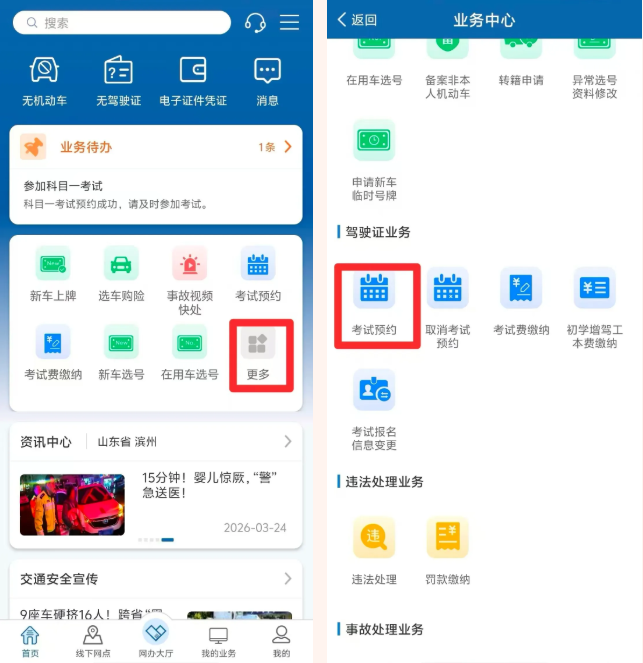Image resolution: width=643 pixels, height=663 pixels.
Task: Open the search box
Action: click(x=120, y=22)
